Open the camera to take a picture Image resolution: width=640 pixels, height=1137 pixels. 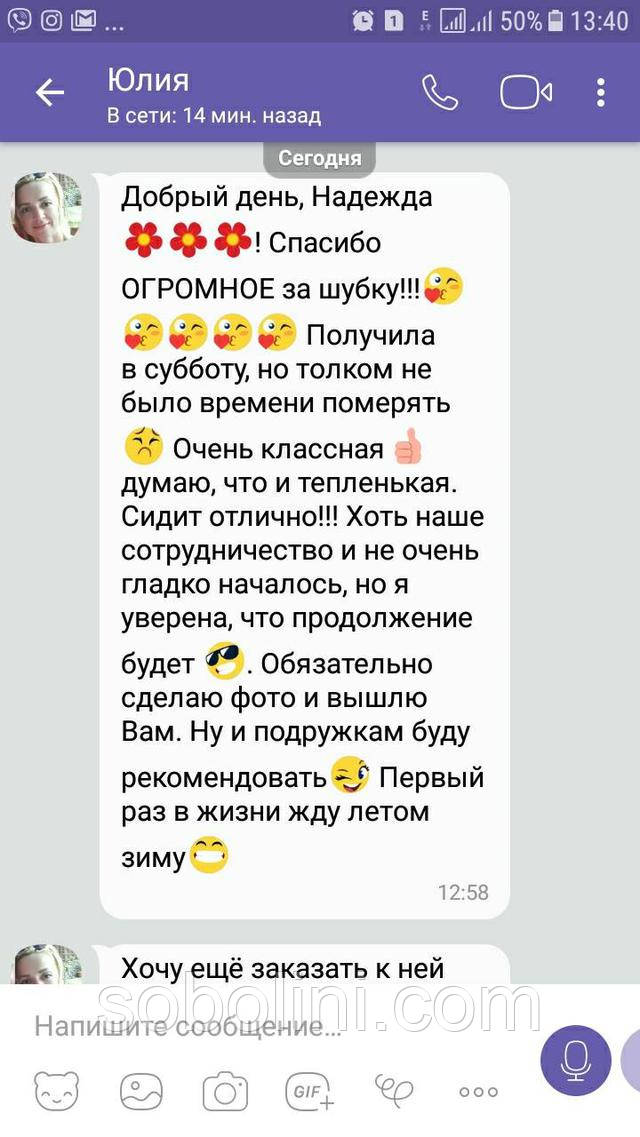(x=225, y=1093)
